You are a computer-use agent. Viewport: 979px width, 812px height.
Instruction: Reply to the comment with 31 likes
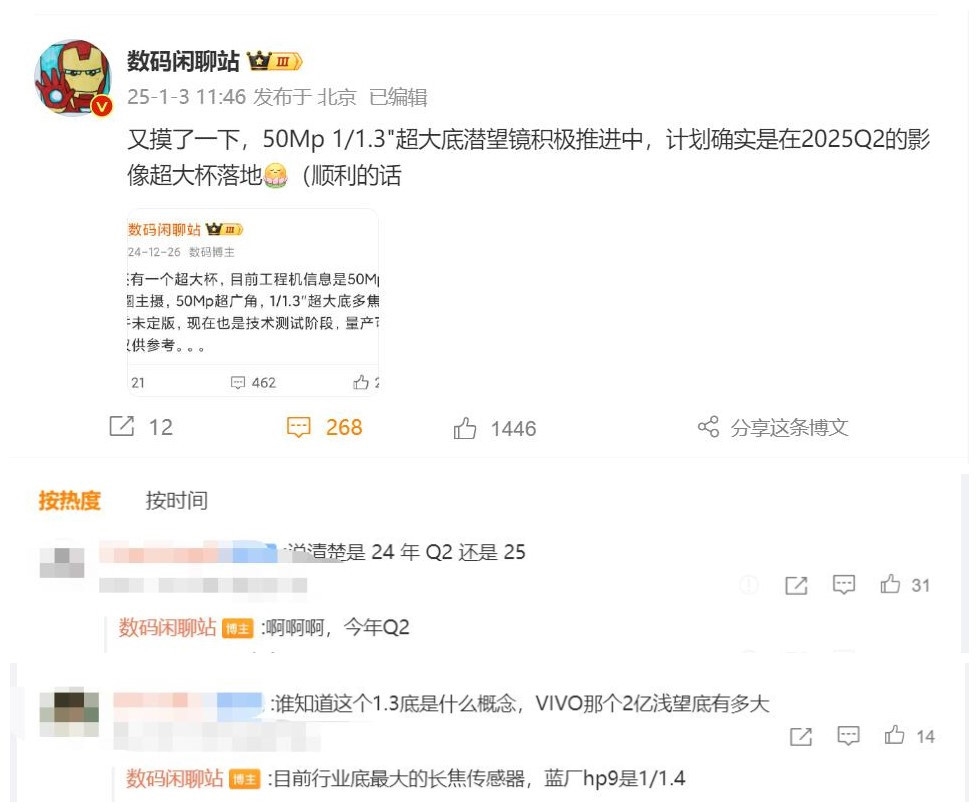pyautogui.click(x=844, y=585)
